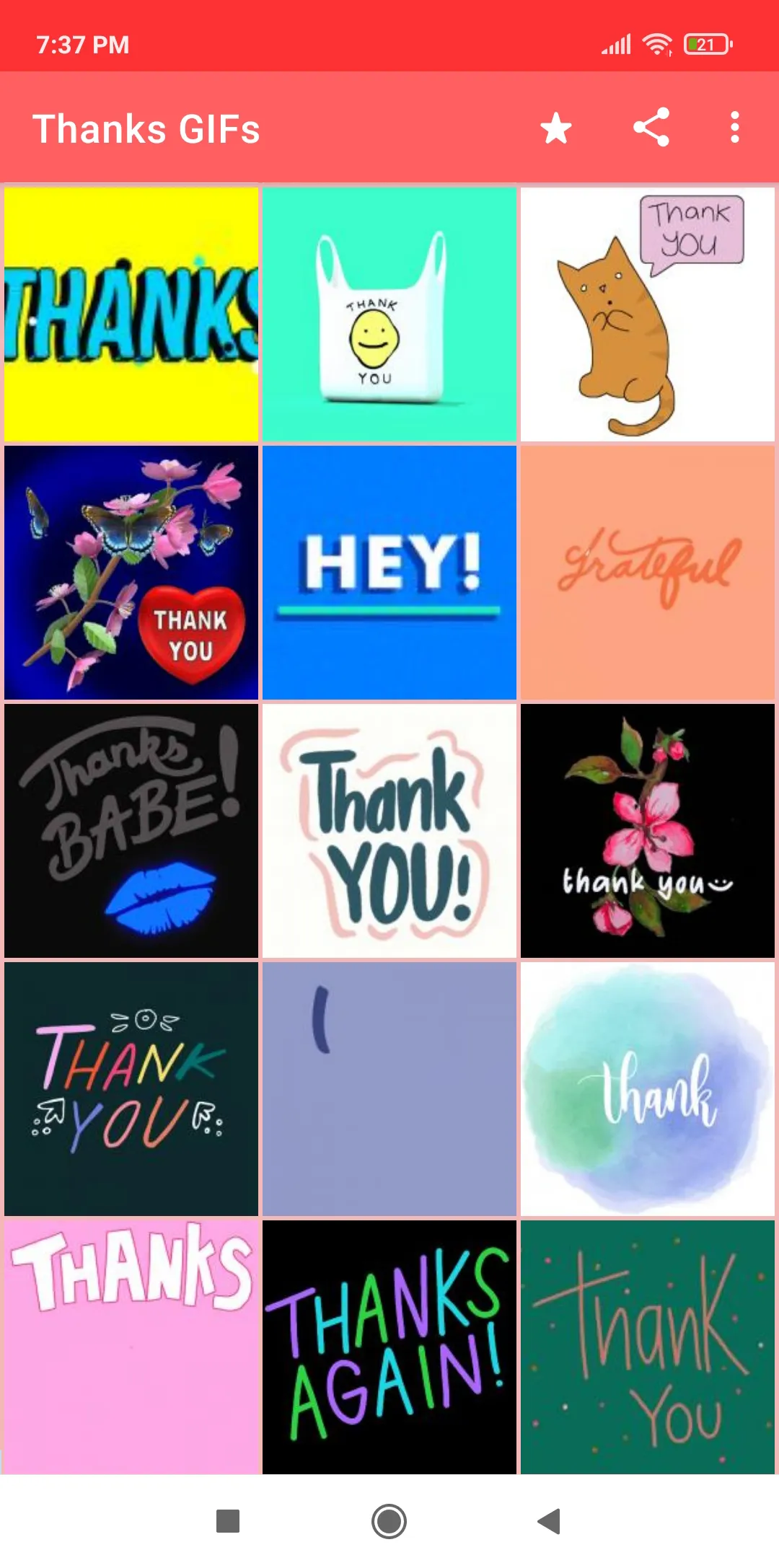The width and height of the screenshot is (779, 1568).
Task: Tap the system home button
Action: point(389,1521)
